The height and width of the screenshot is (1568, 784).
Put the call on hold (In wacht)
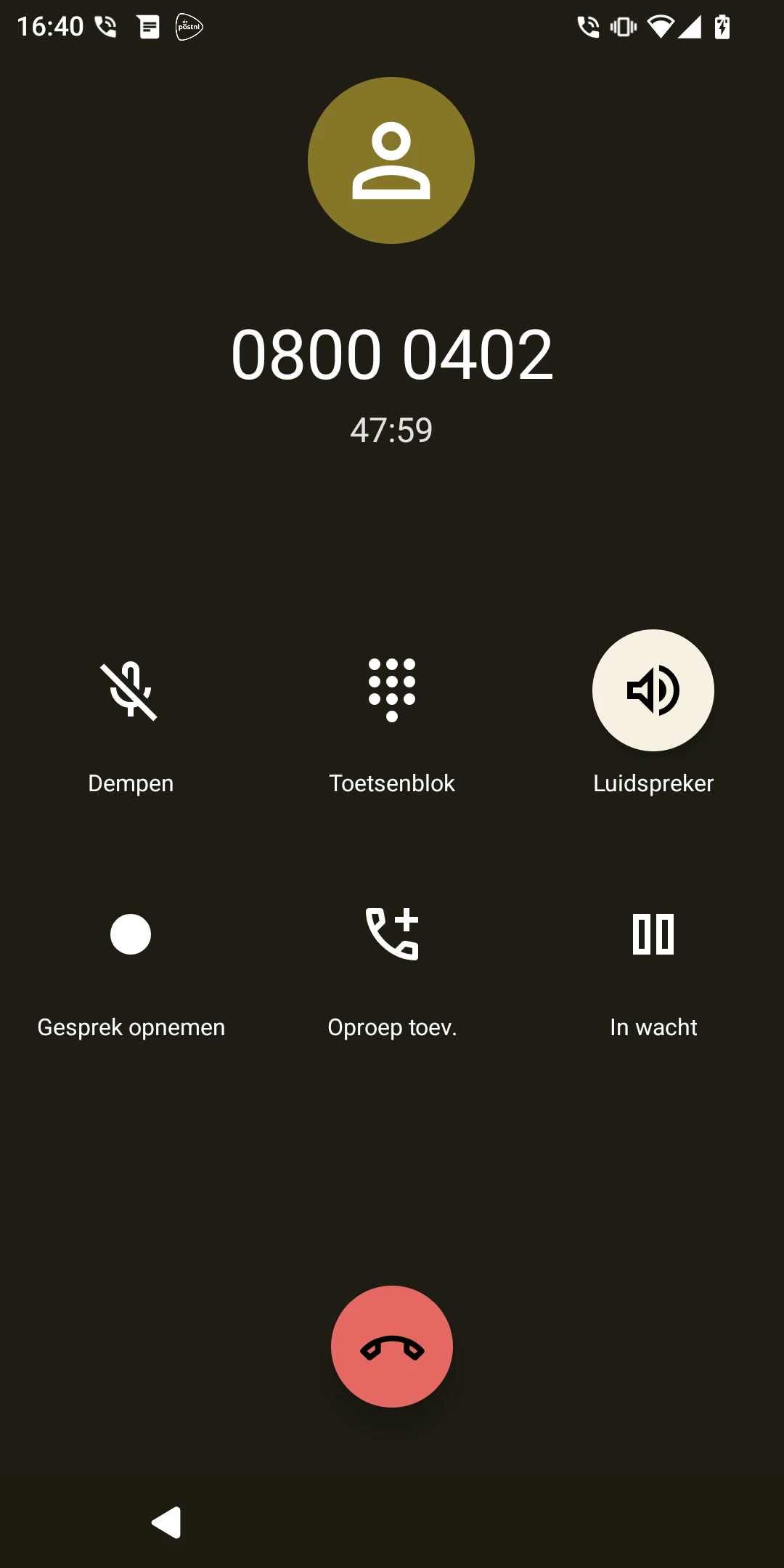(x=653, y=934)
